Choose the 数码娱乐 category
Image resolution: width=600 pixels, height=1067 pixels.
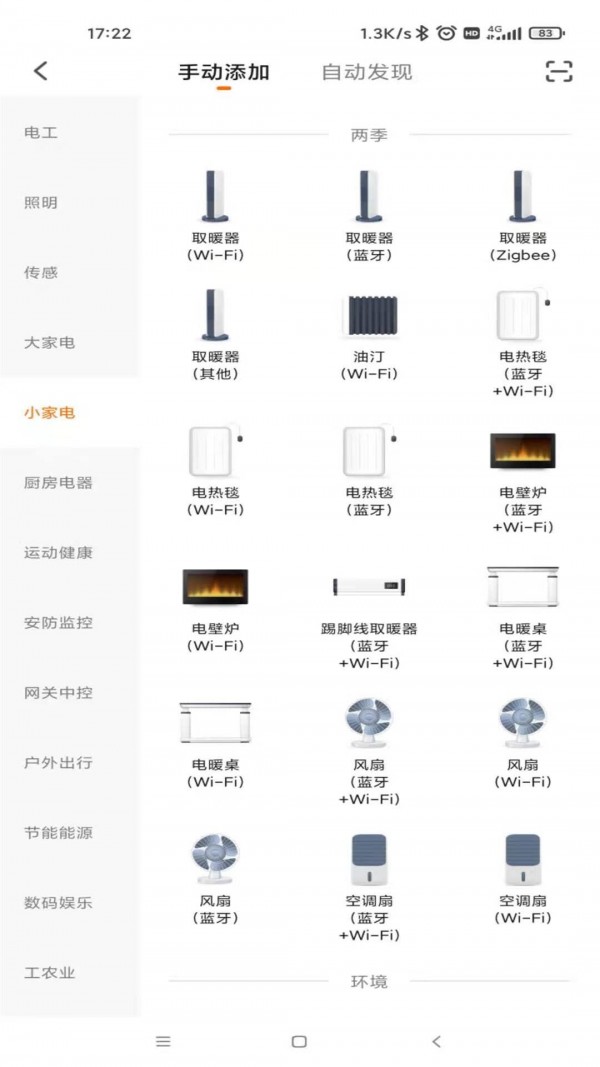click(58, 902)
